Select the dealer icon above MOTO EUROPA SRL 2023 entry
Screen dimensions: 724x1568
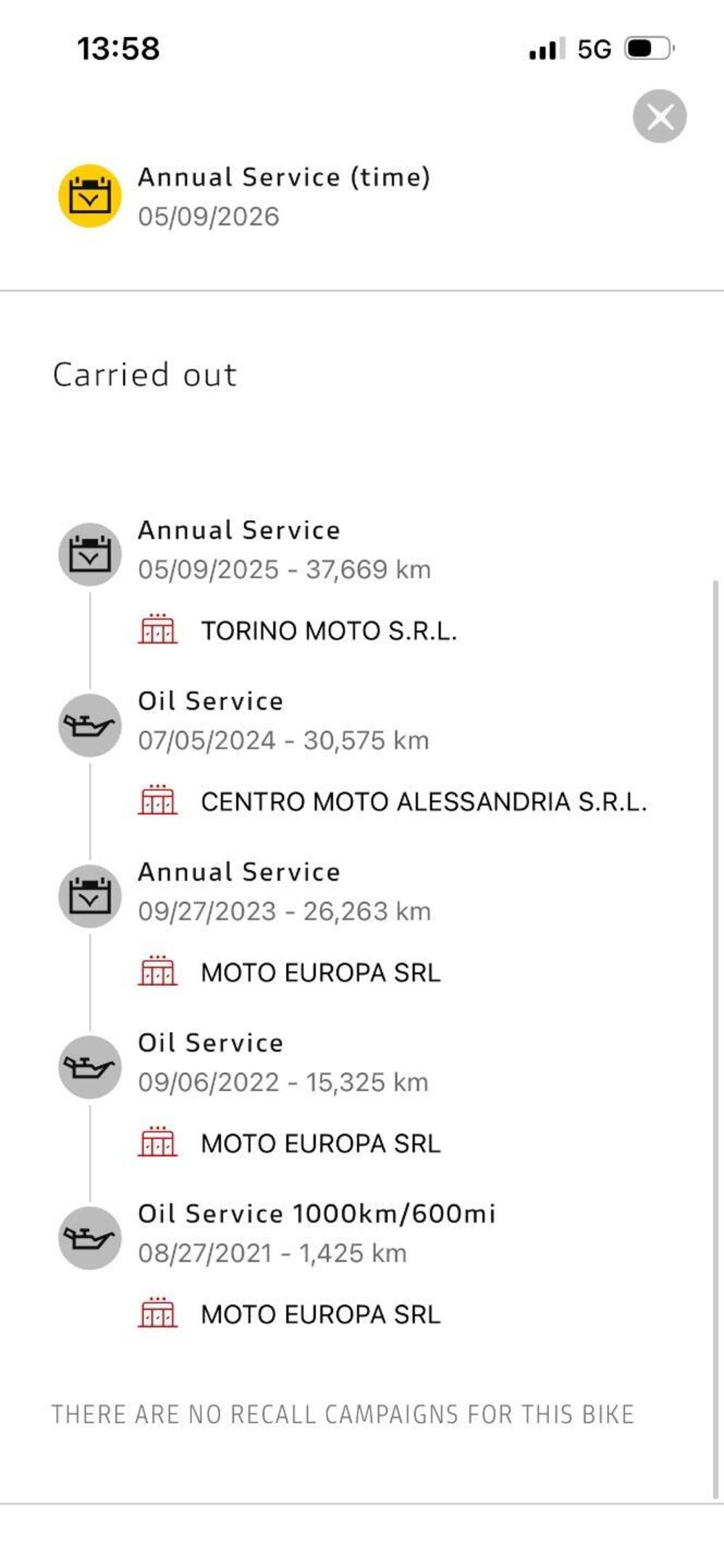(159, 973)
